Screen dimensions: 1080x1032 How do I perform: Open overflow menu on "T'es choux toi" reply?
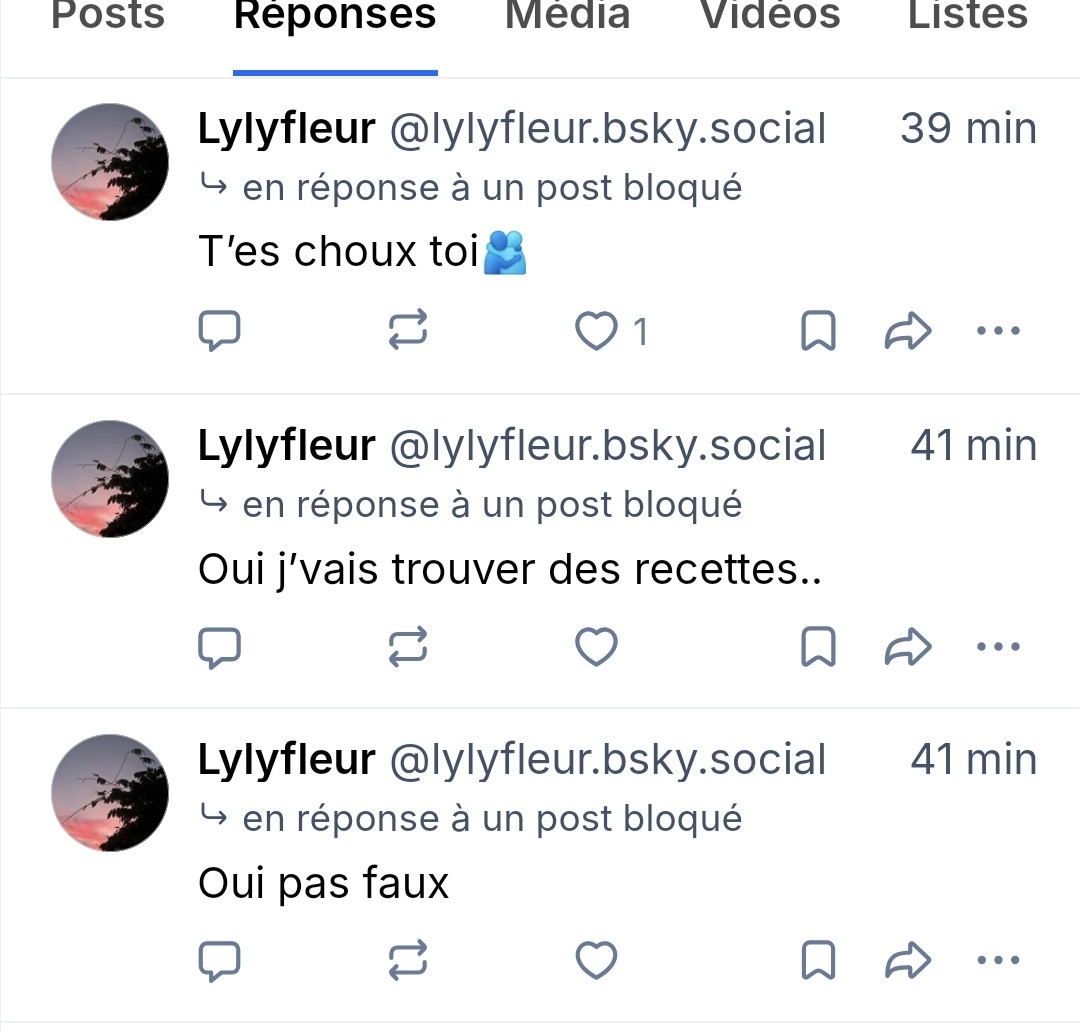(997, 331)
